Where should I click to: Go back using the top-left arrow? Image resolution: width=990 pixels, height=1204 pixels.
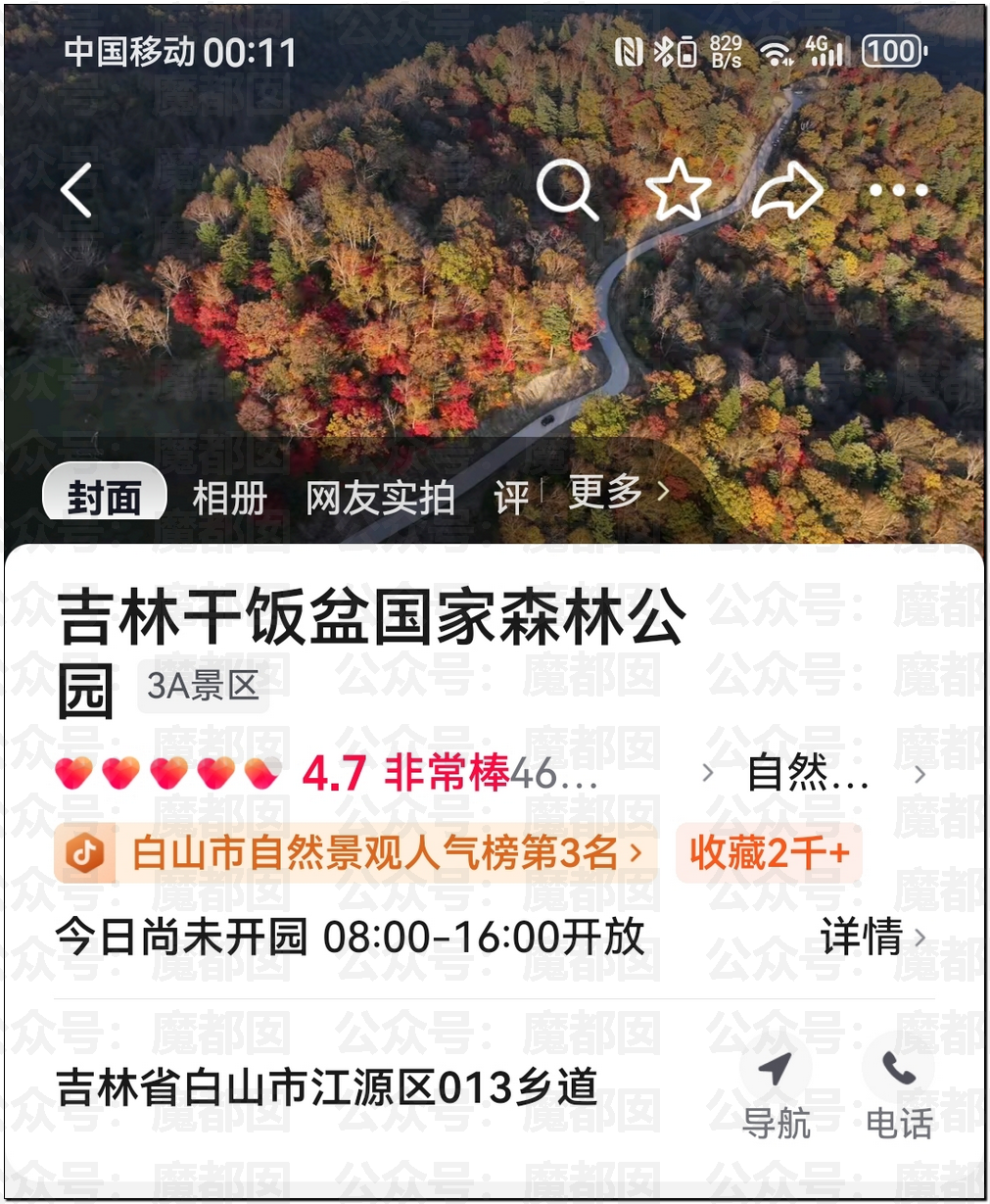pos(76,190)
